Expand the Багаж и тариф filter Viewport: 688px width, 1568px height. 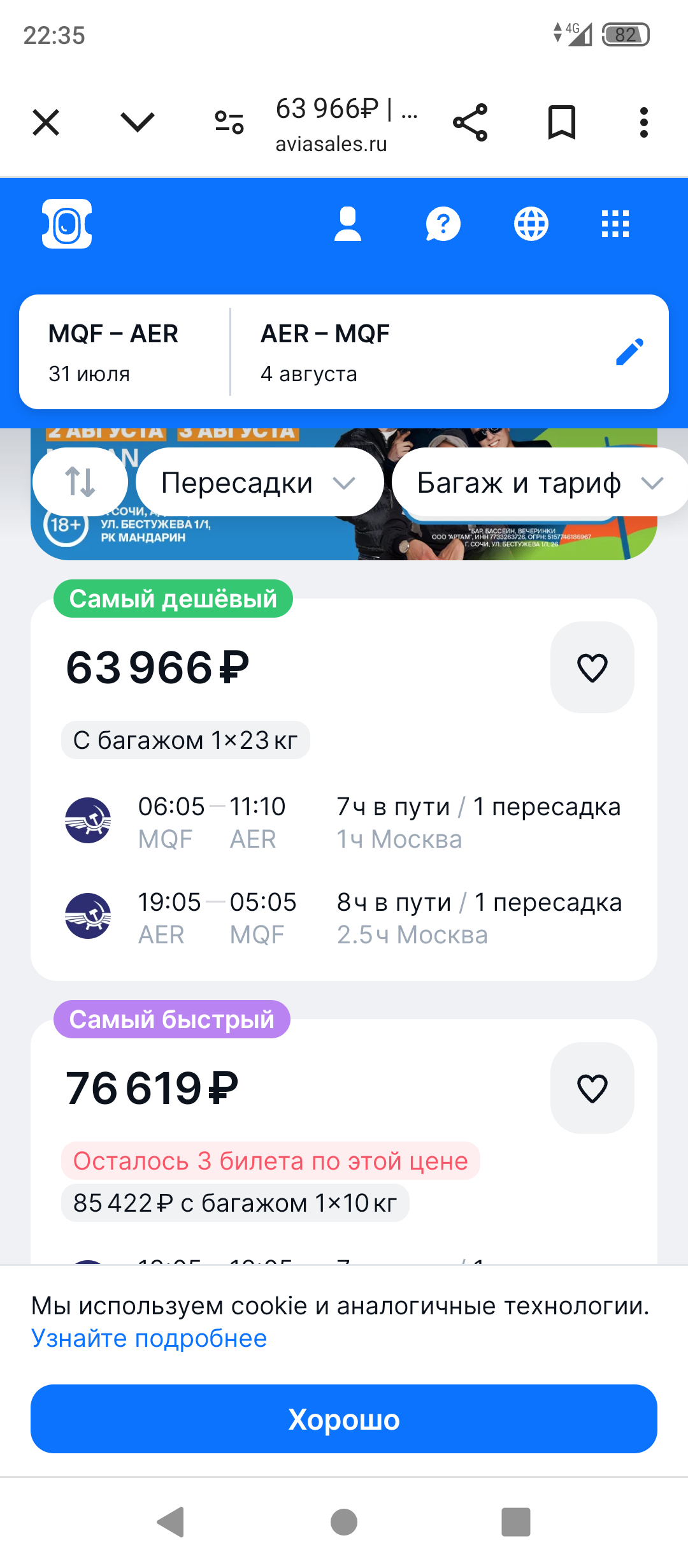(539, 483)
